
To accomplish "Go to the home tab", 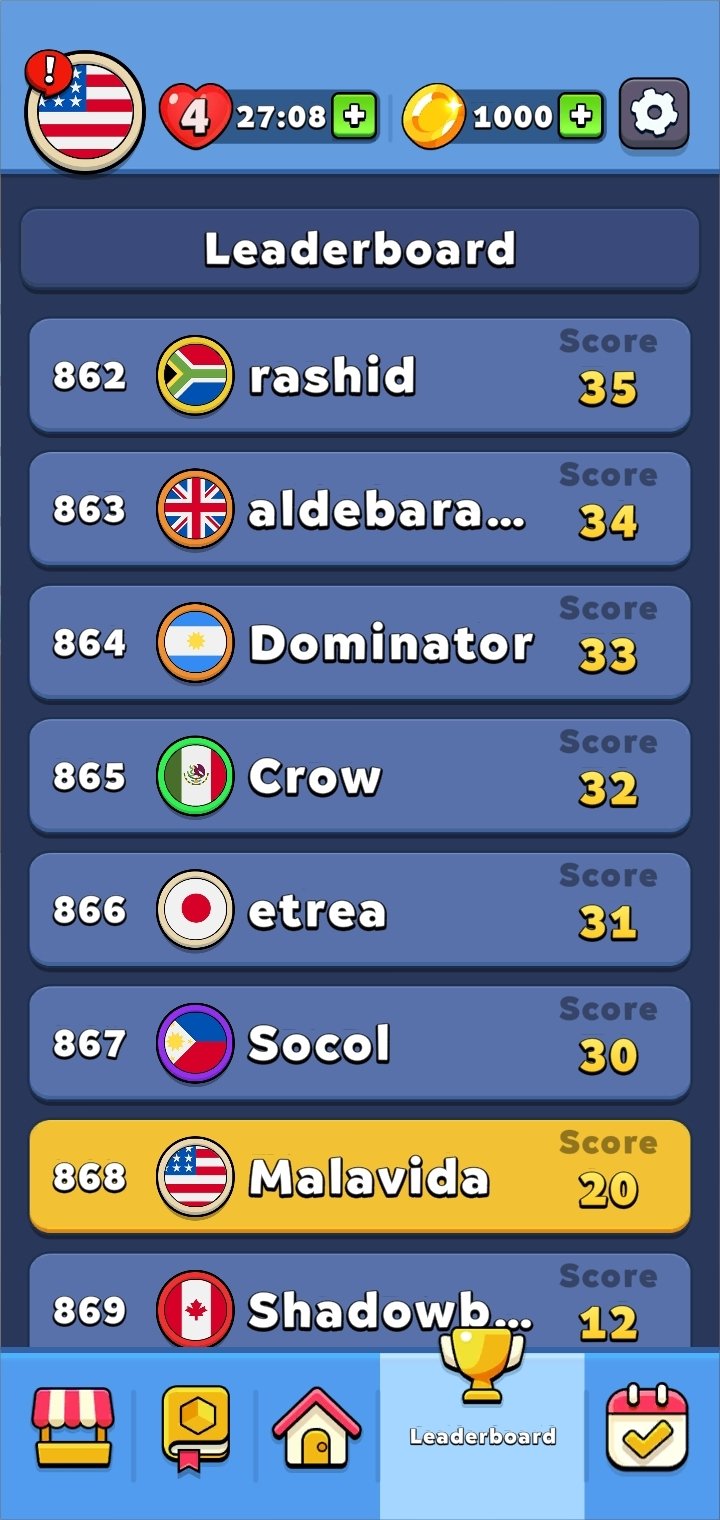I will click(x=316, y=1427).
